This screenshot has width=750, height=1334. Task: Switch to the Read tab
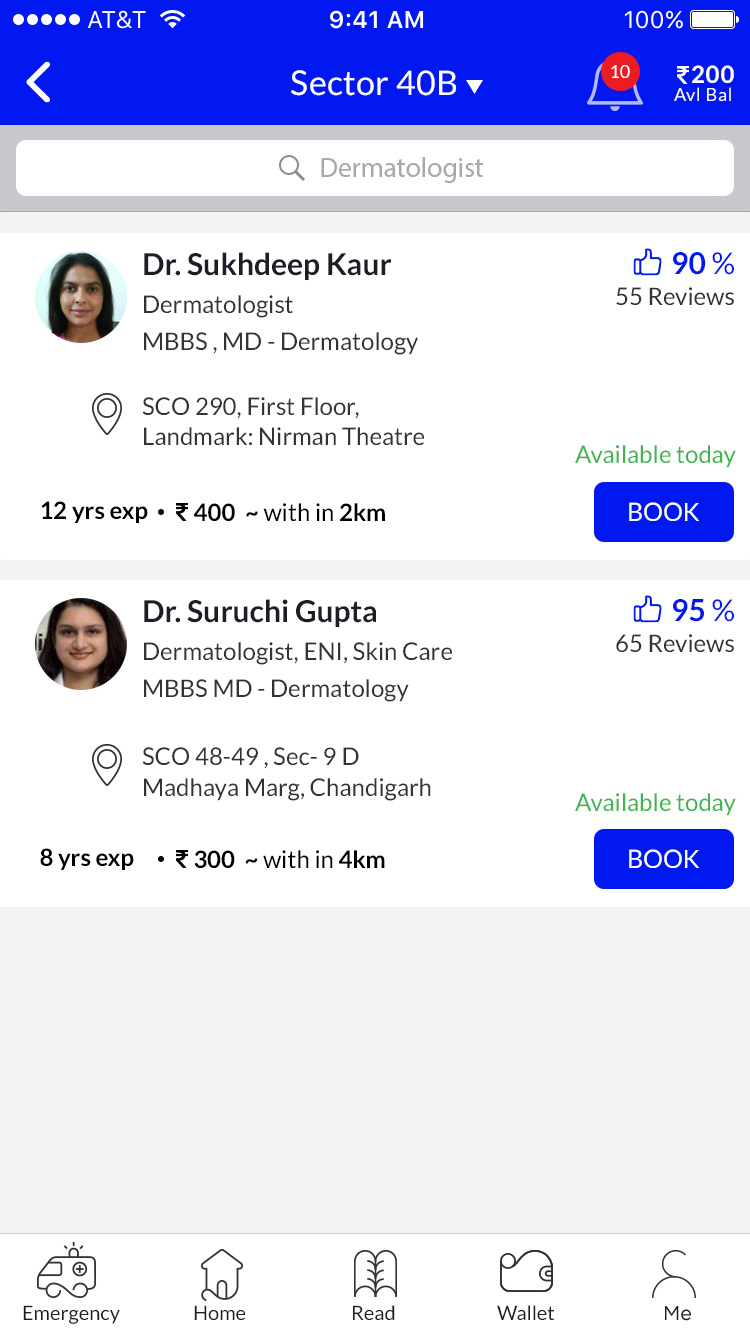click(x=374, y=1285)
